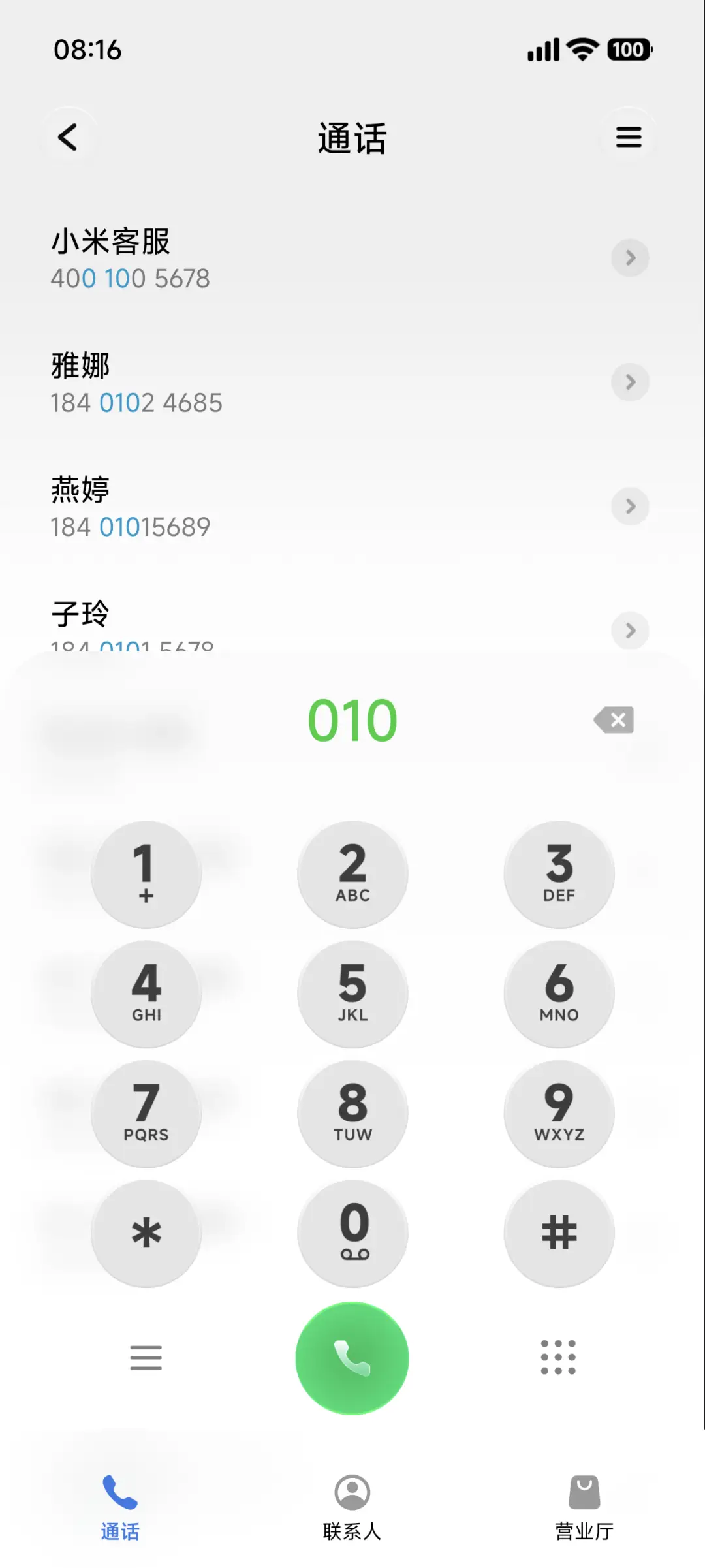Open the dialpad options menu at bottom left
Image resolution: width=705 pixels, height=1568 pixels.
coord(146,1357)
